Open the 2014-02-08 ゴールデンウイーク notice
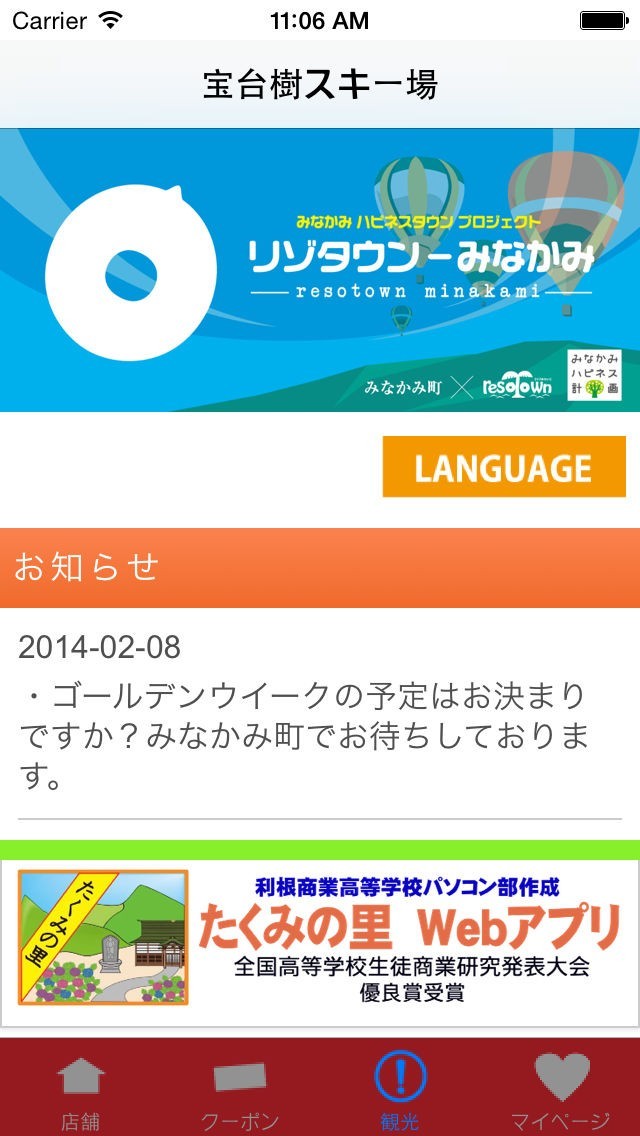Screen dimensions: 640x1136 [320, 714]
